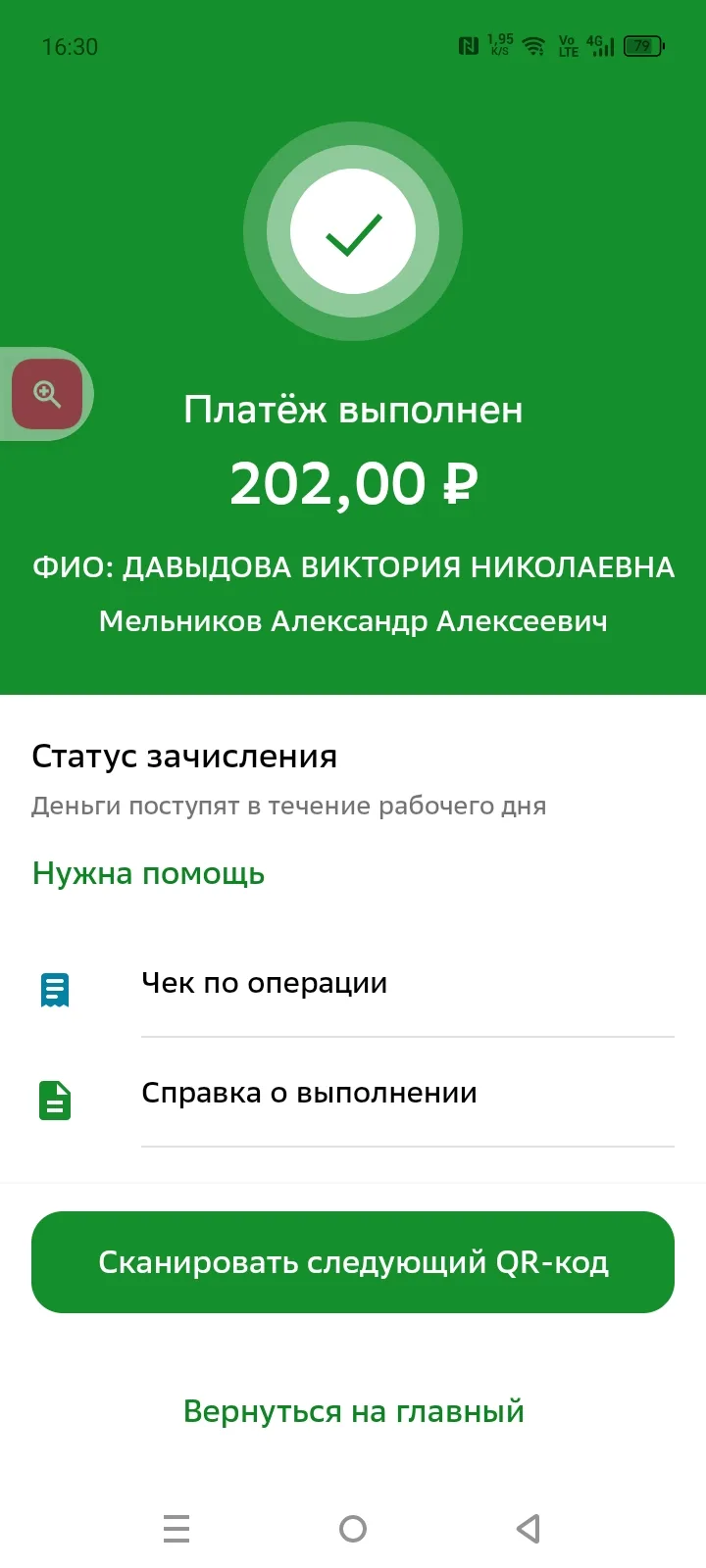Open 'Чек по операции' receipt
This screenshot has height=1568, width=706.
[x=265, y=983]
